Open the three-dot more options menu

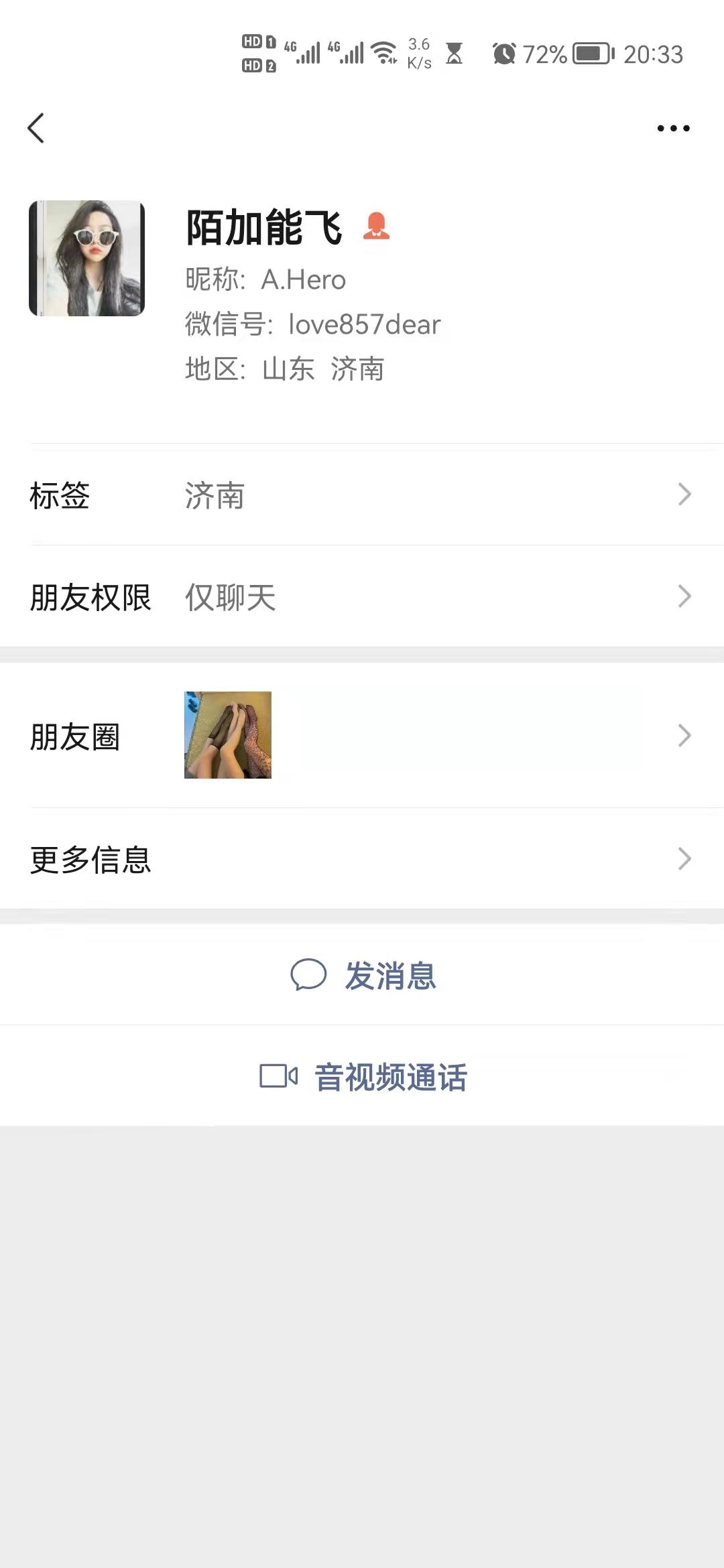pos(673,128)
